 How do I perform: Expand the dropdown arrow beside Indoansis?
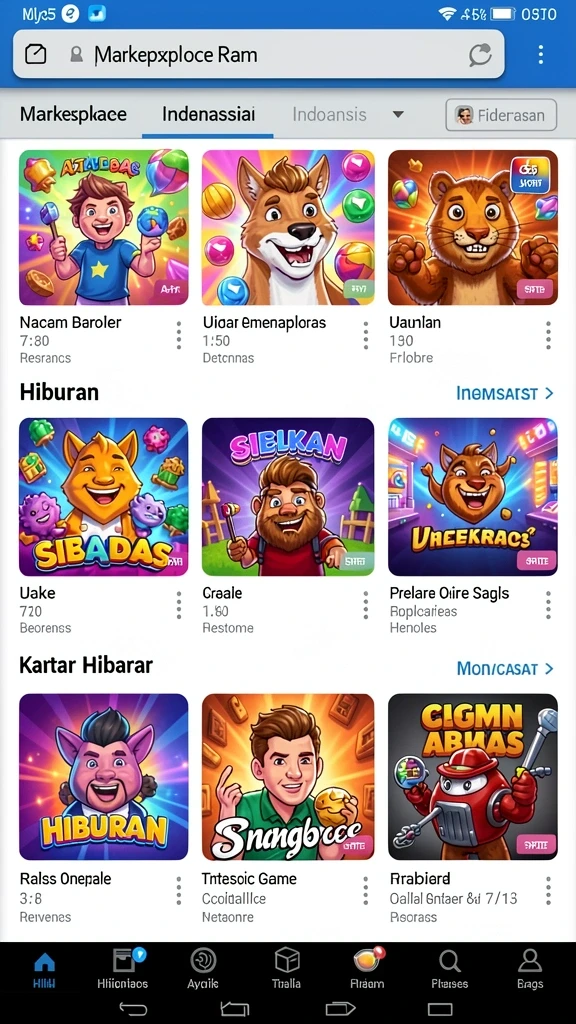point(398,115)
